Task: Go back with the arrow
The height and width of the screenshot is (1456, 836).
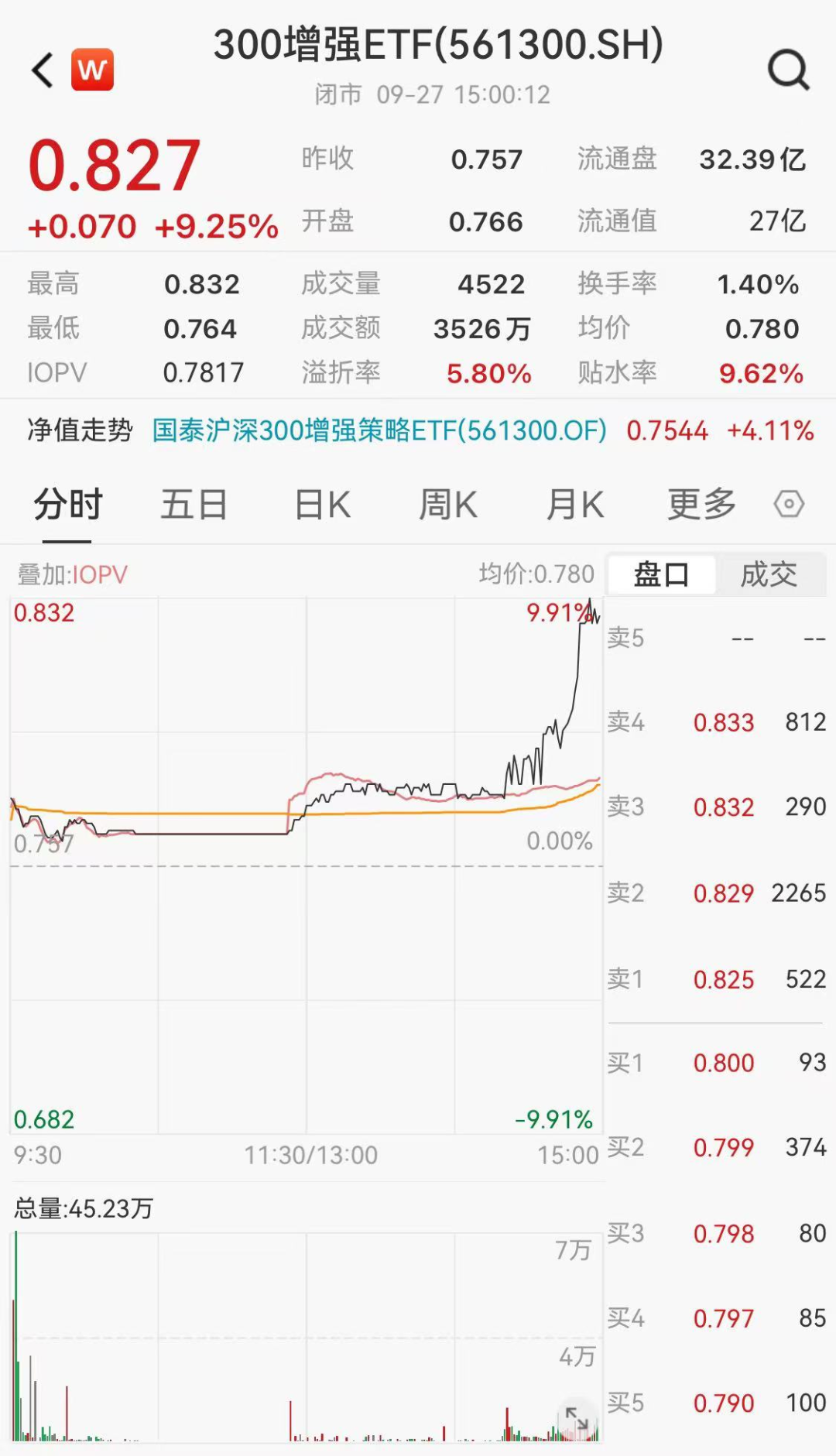Action: tap(43, 70)
